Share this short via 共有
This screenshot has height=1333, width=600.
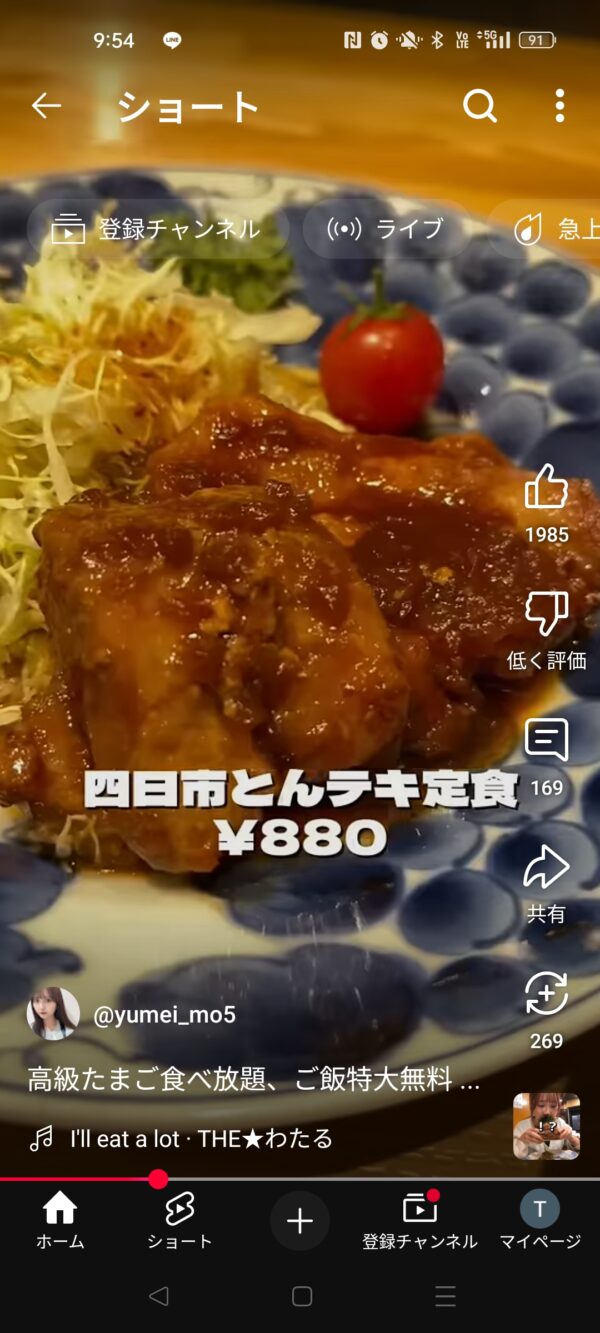[x=546, y=868]
